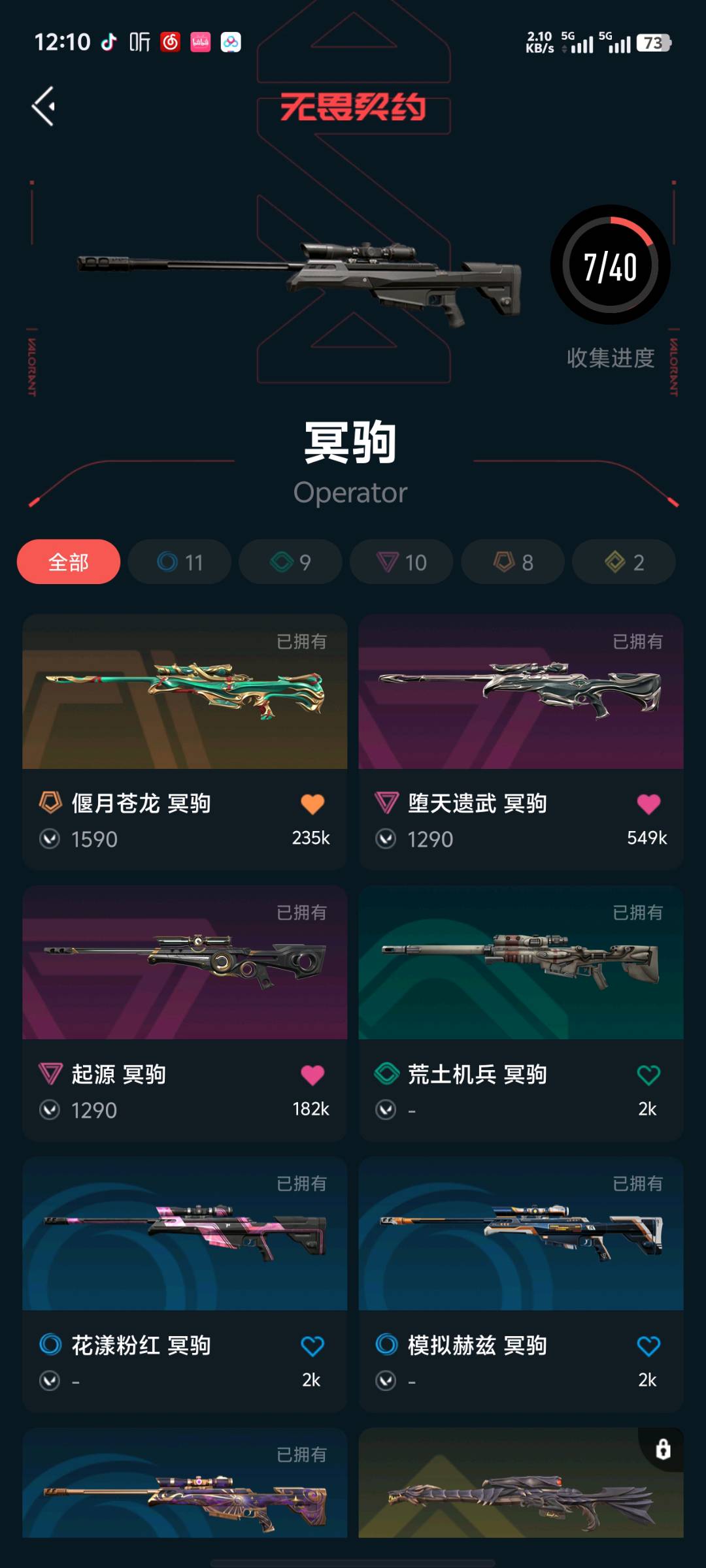Tap the heart on 起源 冥驹
This screenshot has width=706, height=1568.
pyautogui.click(x=312, y=1075)
